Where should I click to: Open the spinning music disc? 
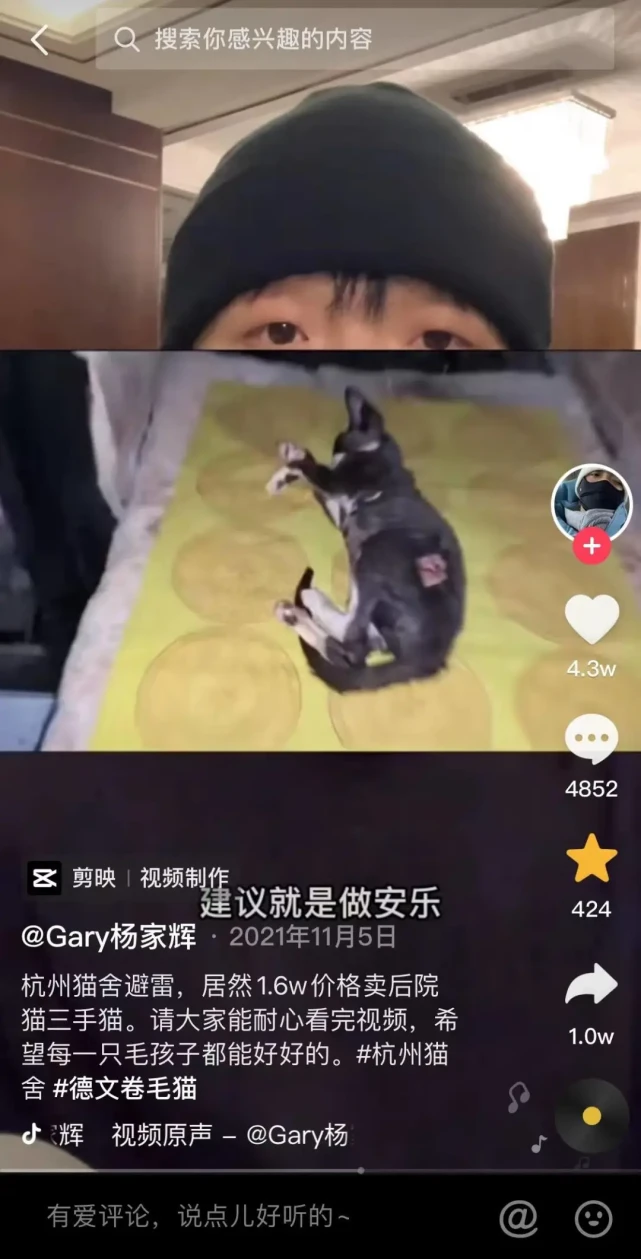coord(591,1115)
